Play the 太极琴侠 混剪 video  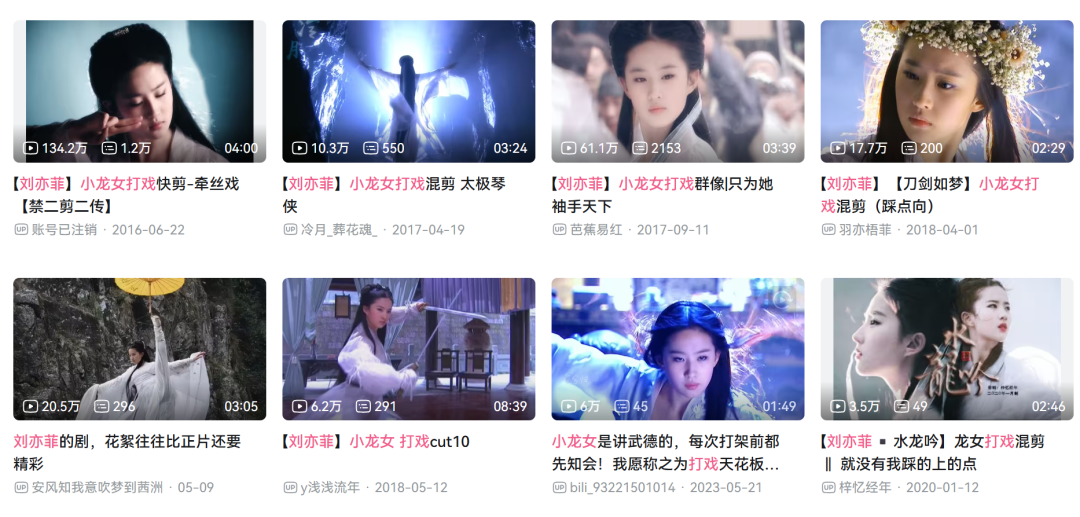(408, 91)
